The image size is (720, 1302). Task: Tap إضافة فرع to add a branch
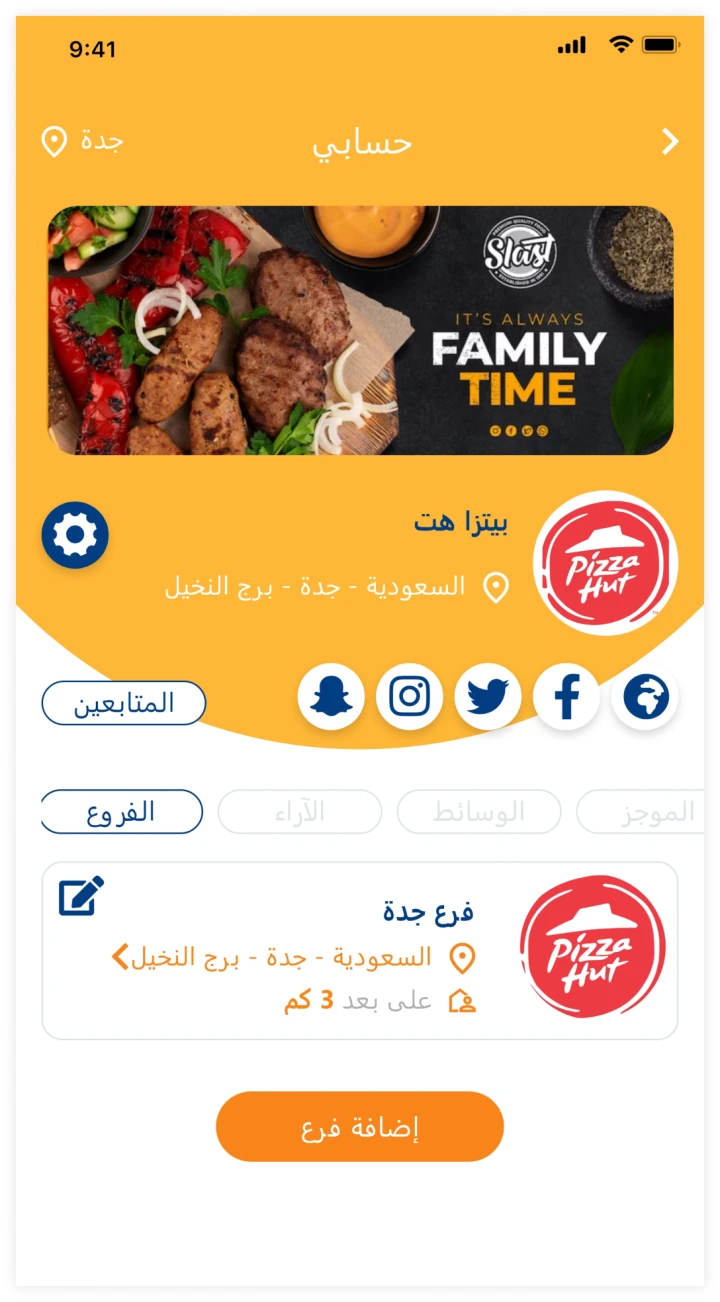pos(360,1127)
